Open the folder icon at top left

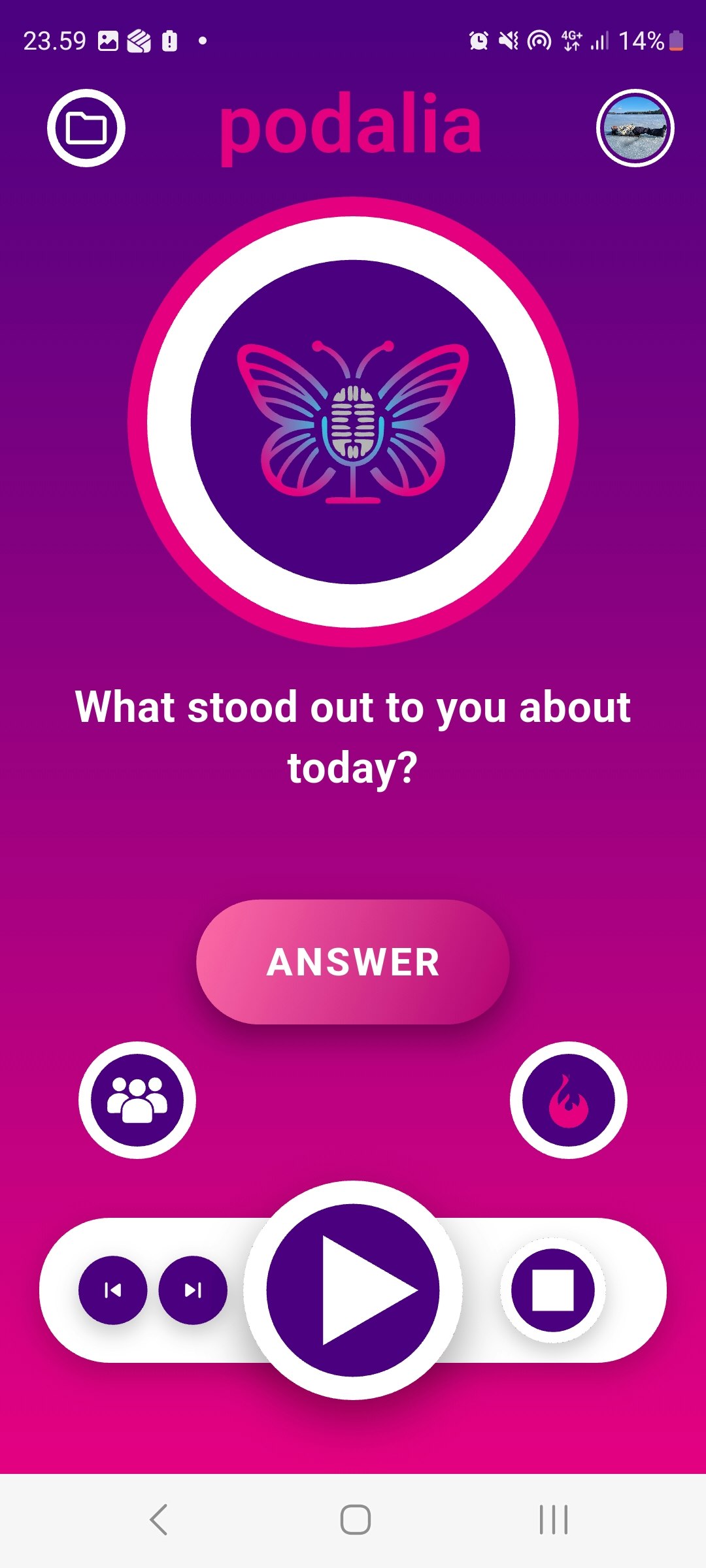86,128
